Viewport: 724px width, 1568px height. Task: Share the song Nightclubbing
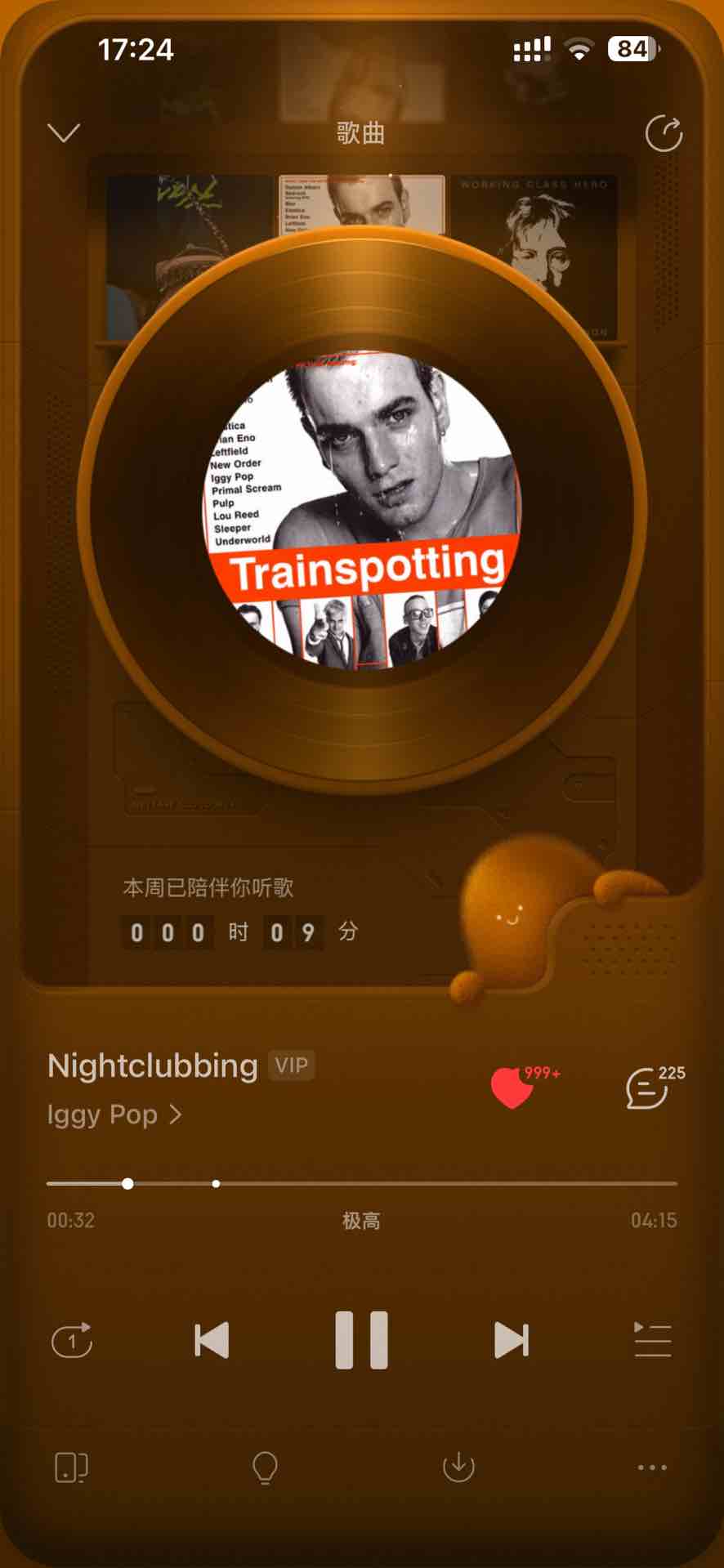click(x=664, y=134)
